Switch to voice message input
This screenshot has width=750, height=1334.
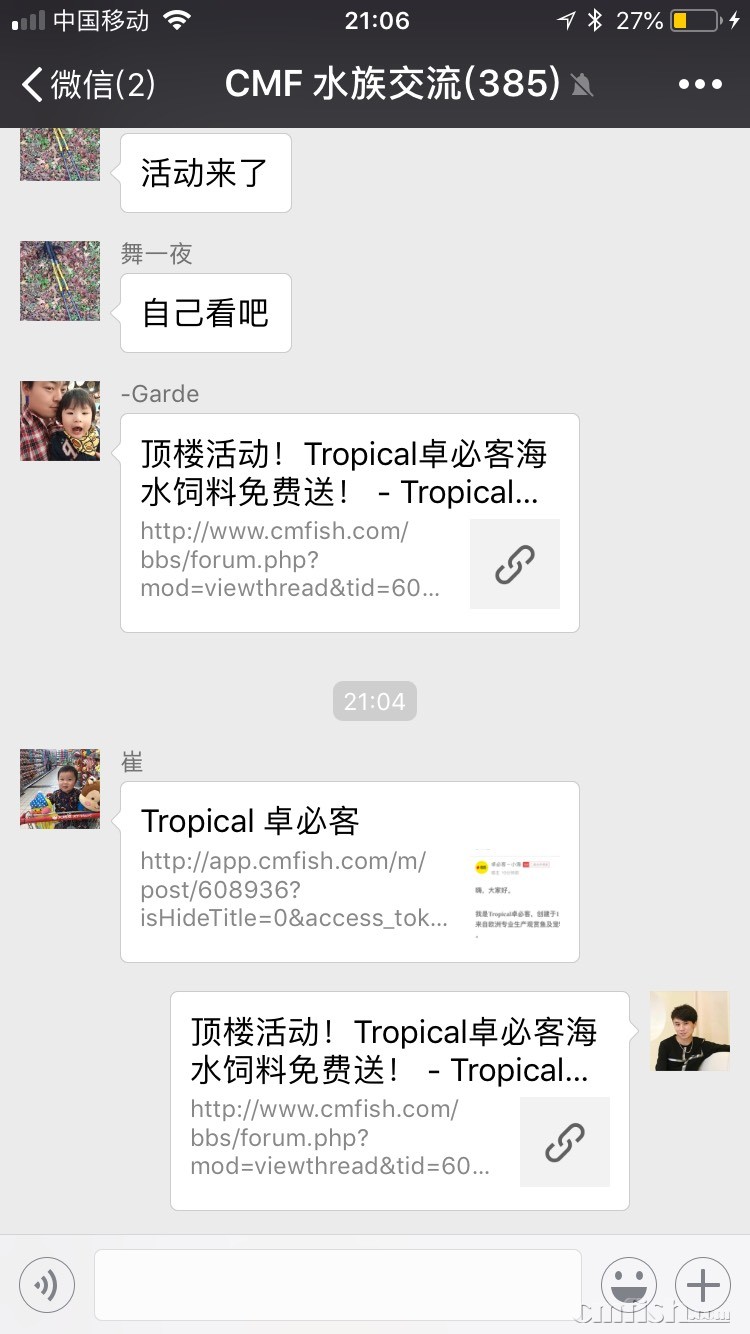point(47,1284)
